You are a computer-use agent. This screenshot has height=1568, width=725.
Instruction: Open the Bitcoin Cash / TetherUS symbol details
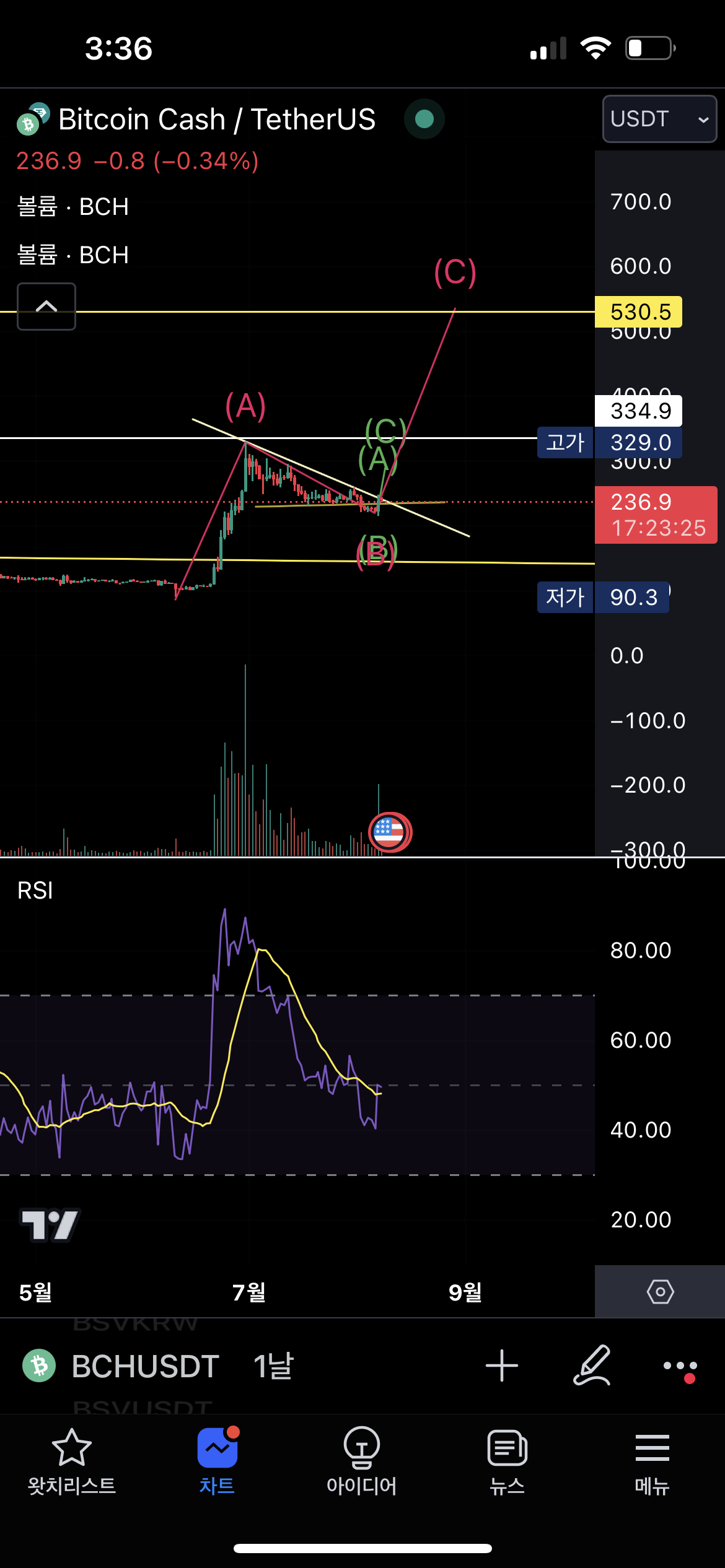[x=217, y=120]
